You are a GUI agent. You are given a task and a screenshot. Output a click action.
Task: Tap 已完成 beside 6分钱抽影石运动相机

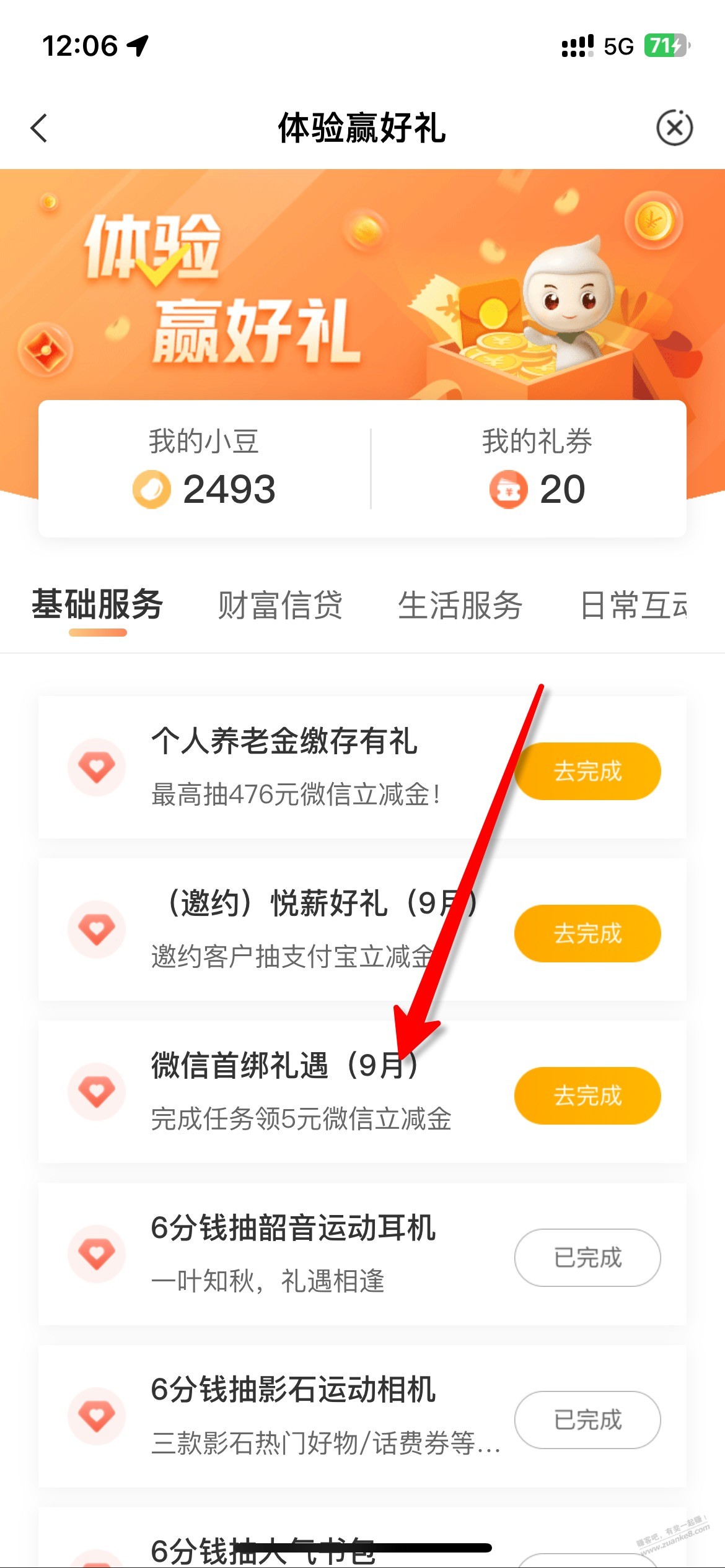pos(587,1420)
